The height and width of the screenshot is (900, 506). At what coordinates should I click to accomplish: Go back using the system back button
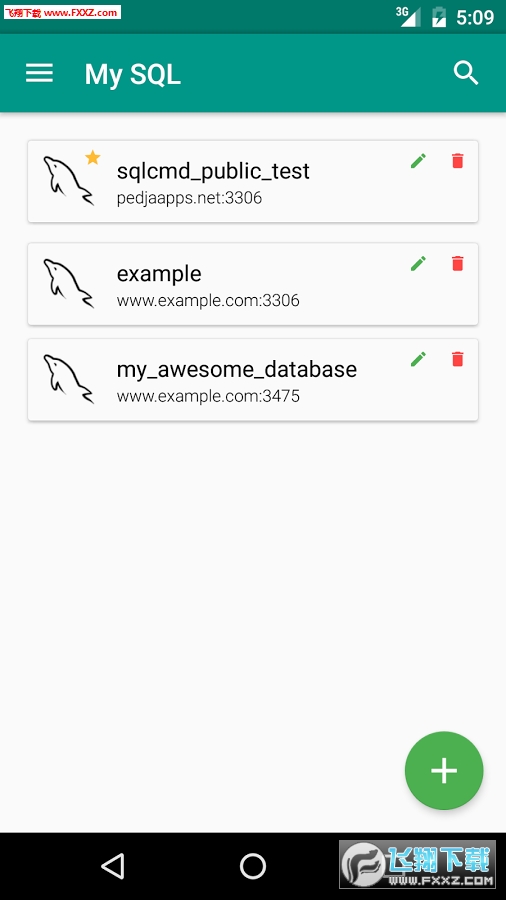click(113, 866)
